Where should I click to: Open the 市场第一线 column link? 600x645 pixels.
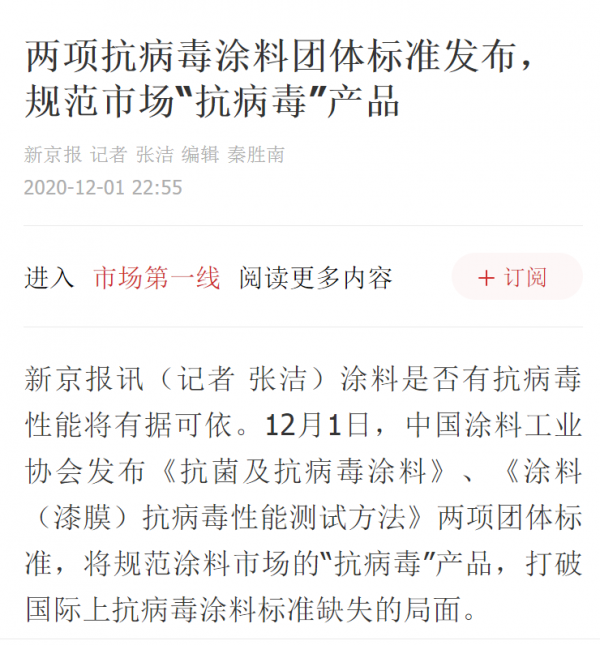click(156, 278)
